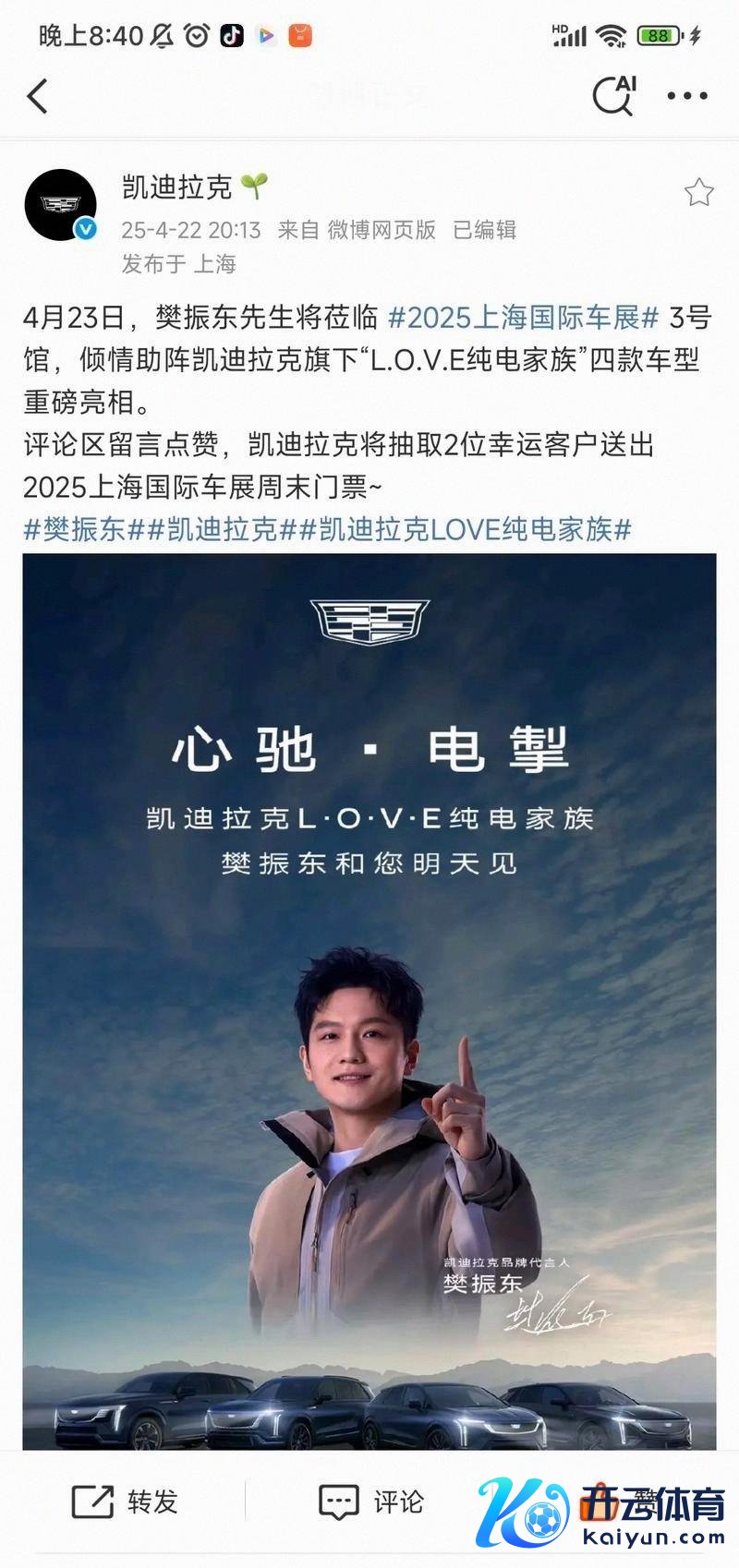739x1568 pixels.
Task: Open the three-dot overflow menu
Action: pos(687,96)
